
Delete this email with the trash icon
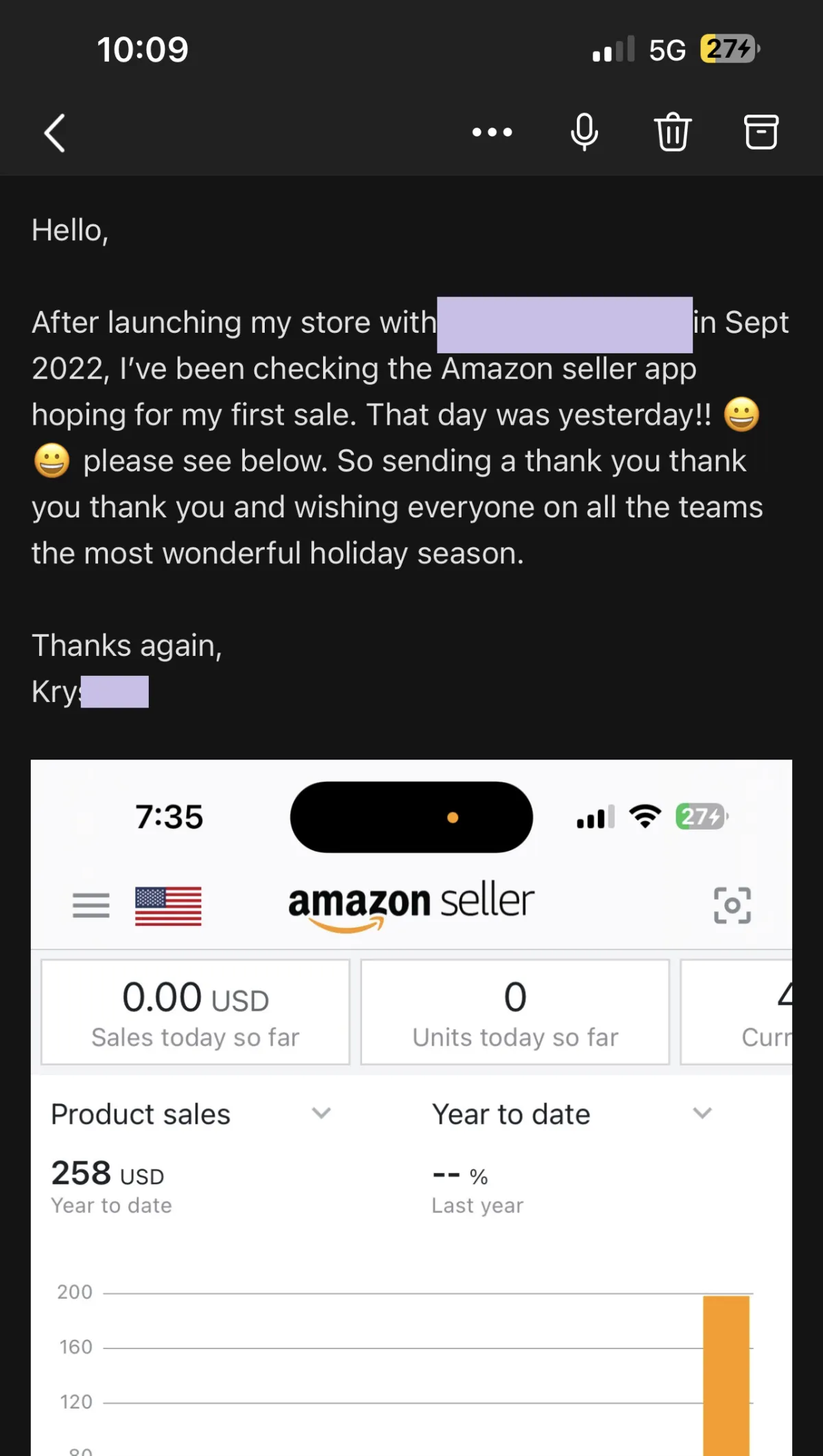(x=672, y=132)
